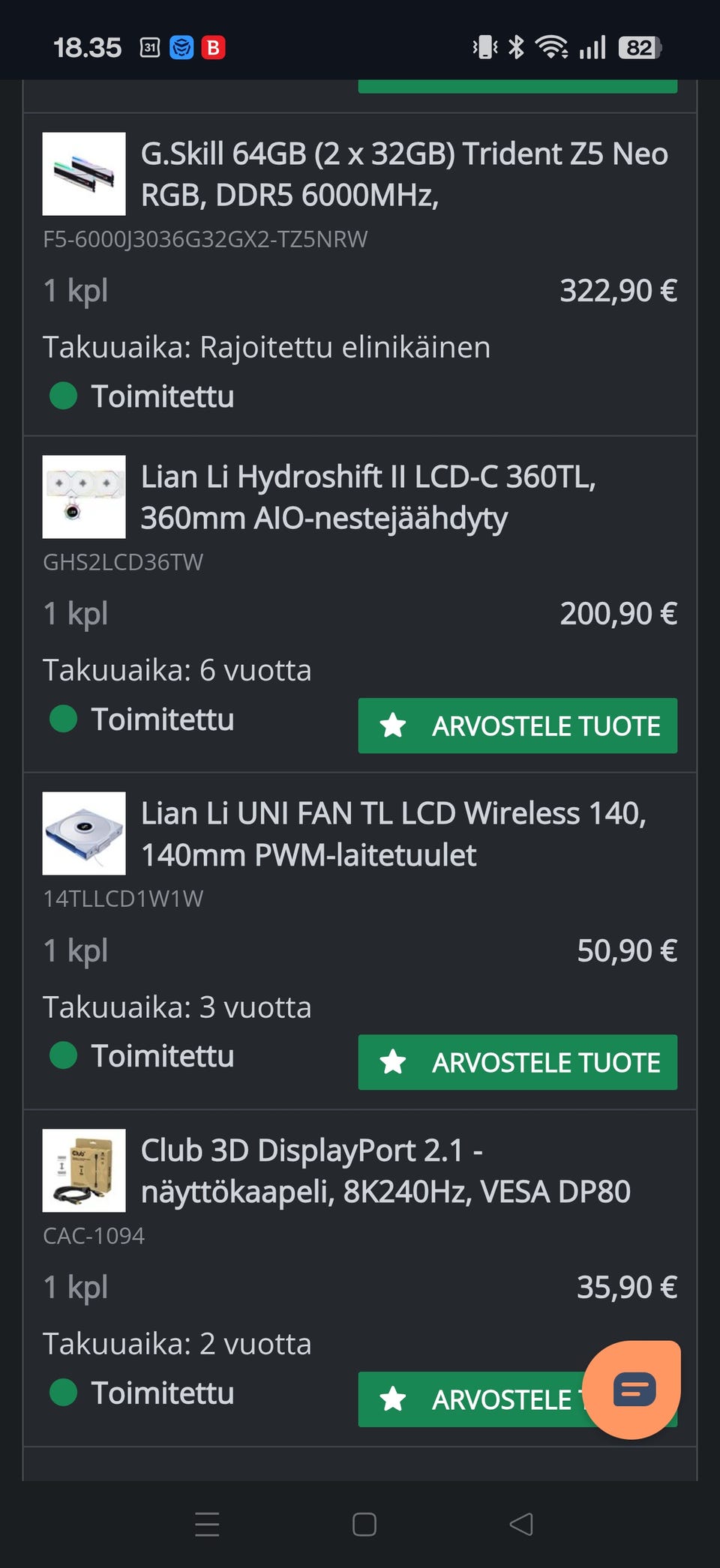Open the Lian Li UNI FAN thumbnail
This screenshot has height=1568, width=720.
pos(84,833)
